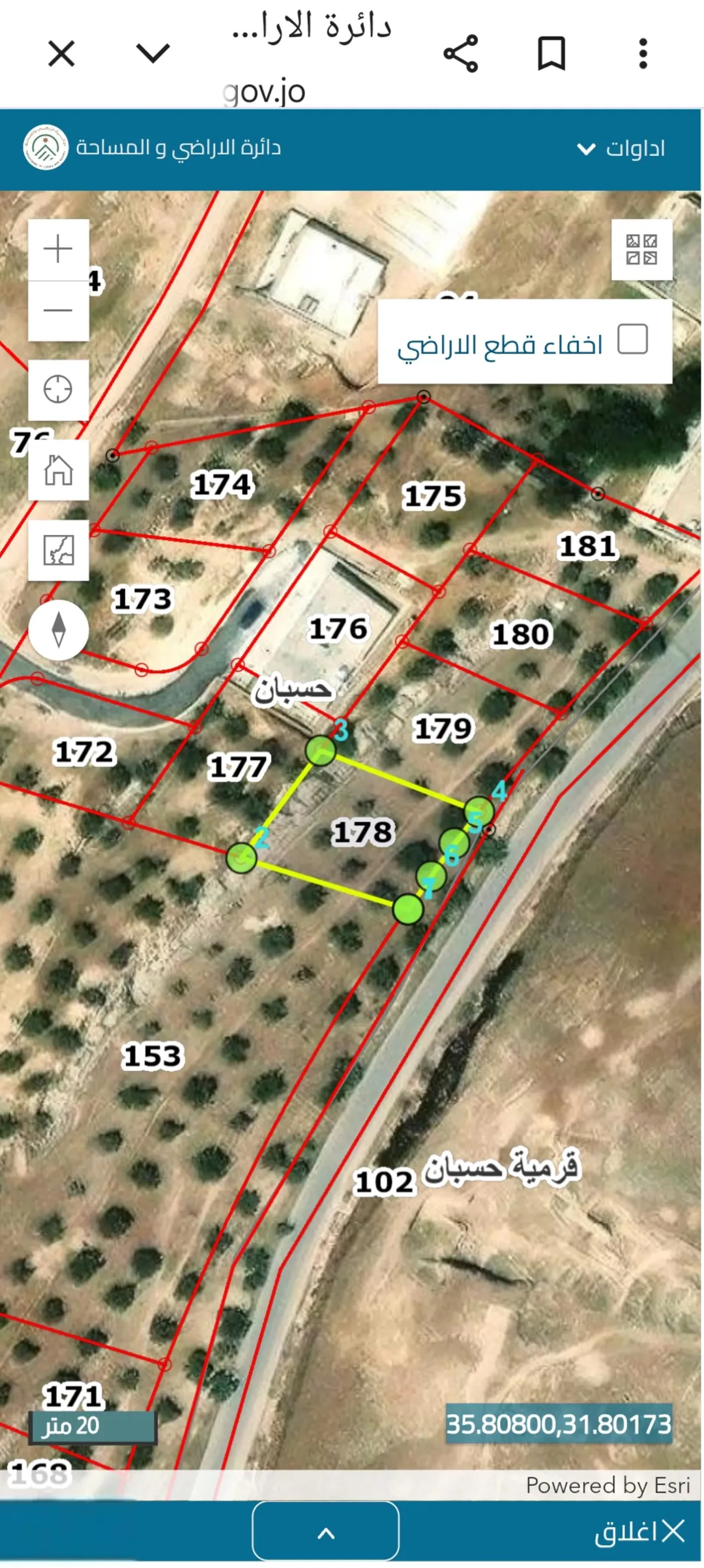Viewport: 704px width, 1568px height.
Task: Locate my current position on map
Action: click(58, 389)
